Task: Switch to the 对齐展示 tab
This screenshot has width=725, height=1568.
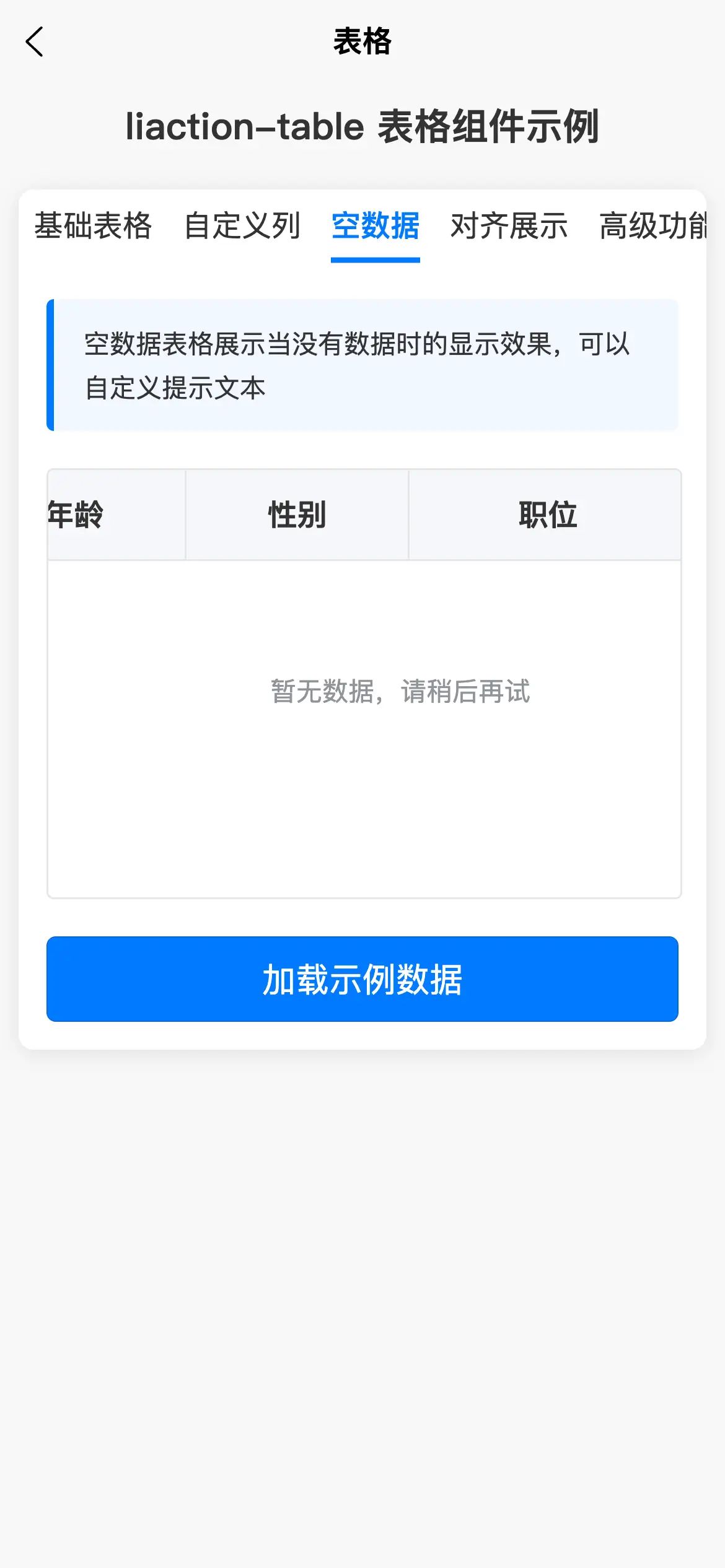Action: (x=509, y=225)
